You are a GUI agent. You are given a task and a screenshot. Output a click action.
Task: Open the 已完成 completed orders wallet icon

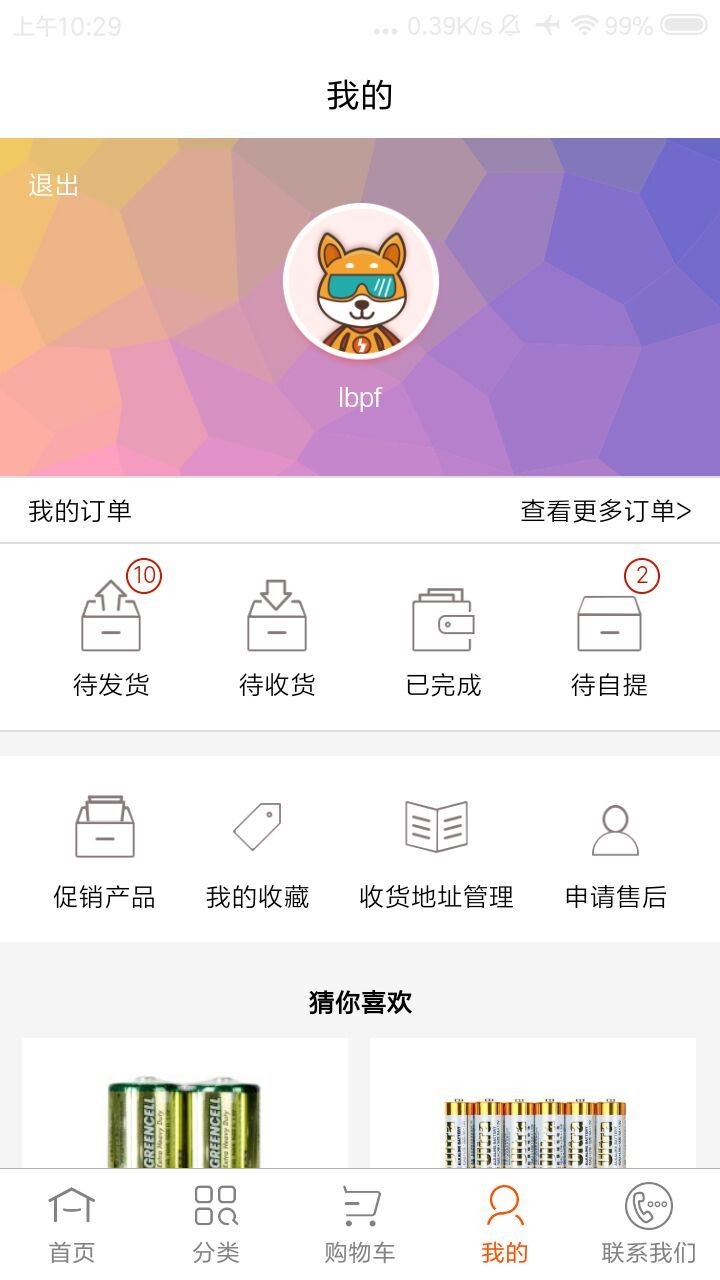point(445,620)
